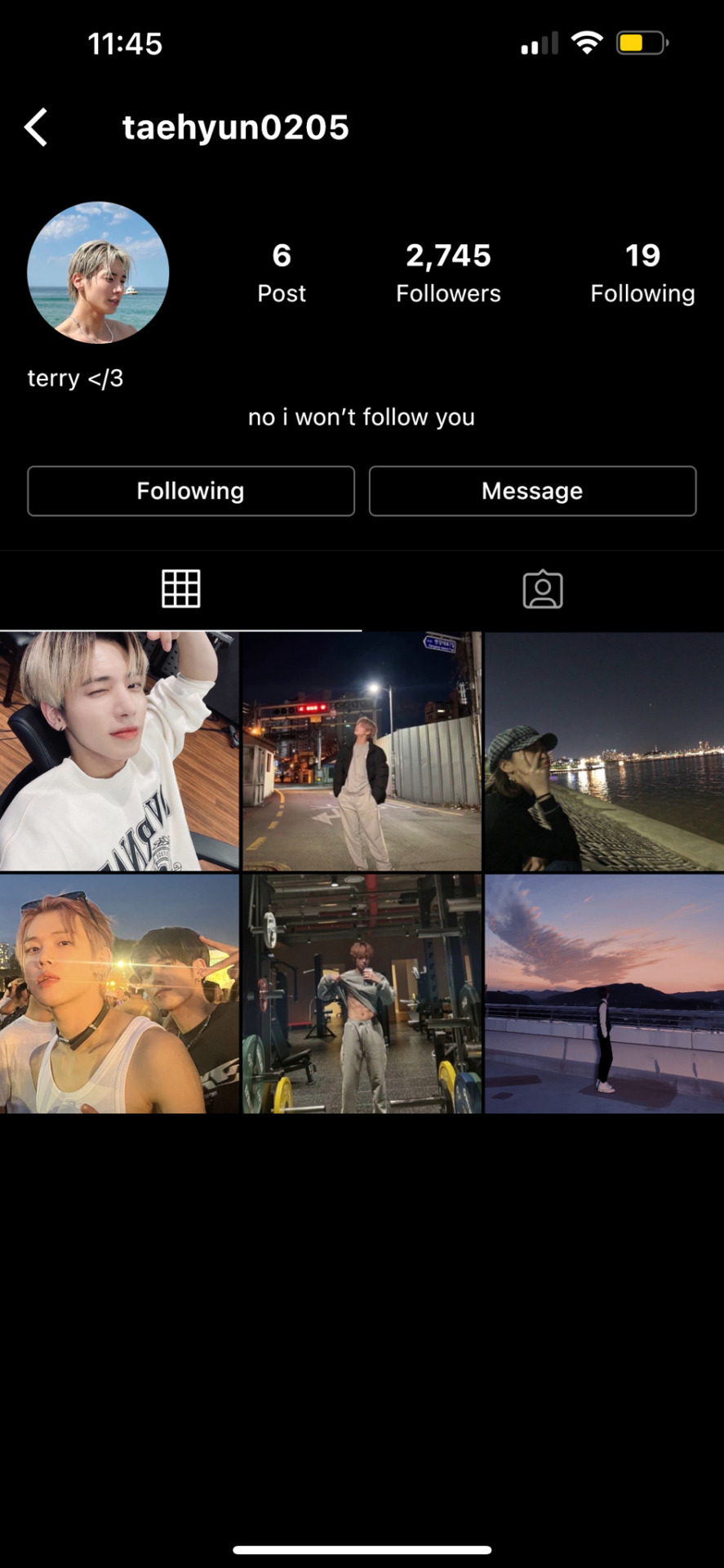The height and width of the screenshot is (1568, 724).
Task: Open the winking selfie in white sweatshirt
Action: 119,751
